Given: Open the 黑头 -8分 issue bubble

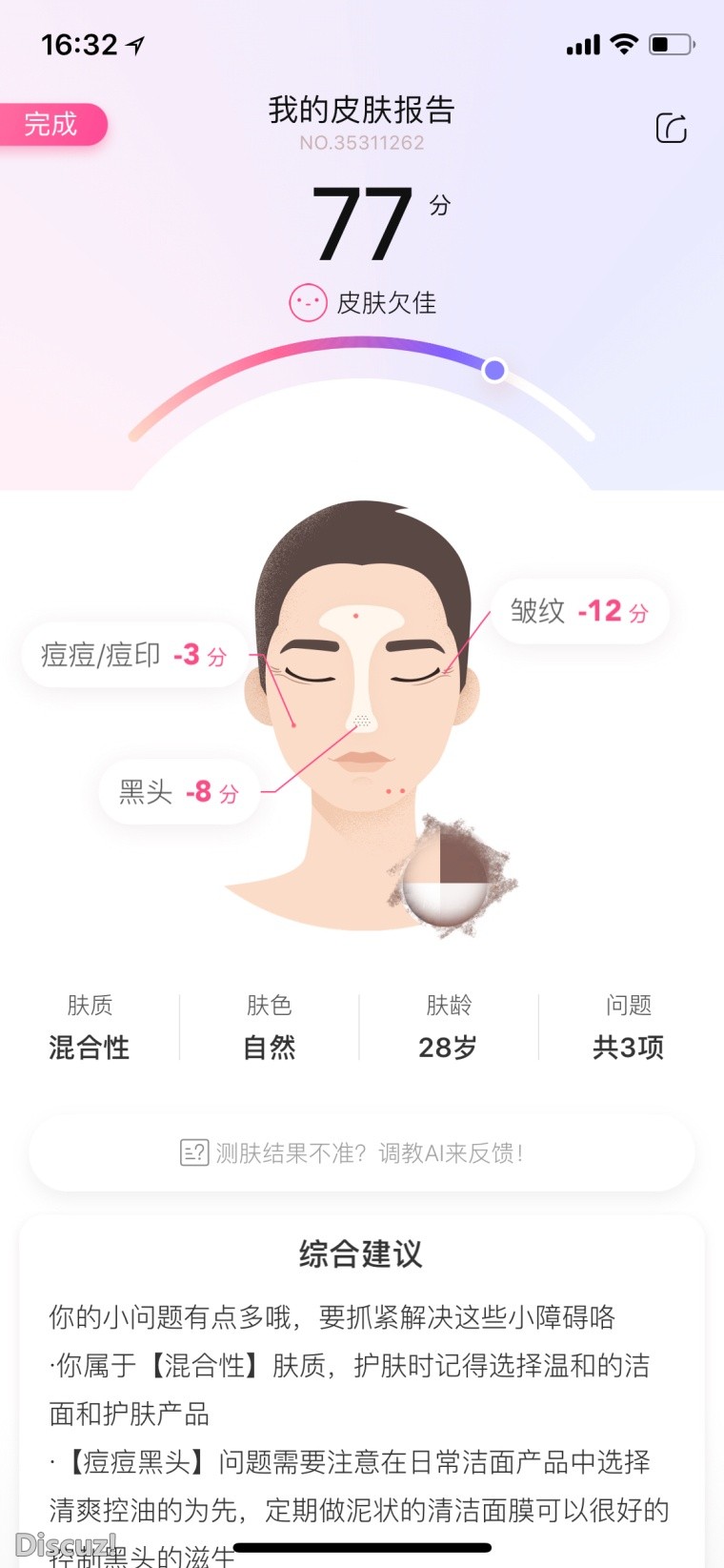Looking at the screenshot, I should tap(178, 792).
